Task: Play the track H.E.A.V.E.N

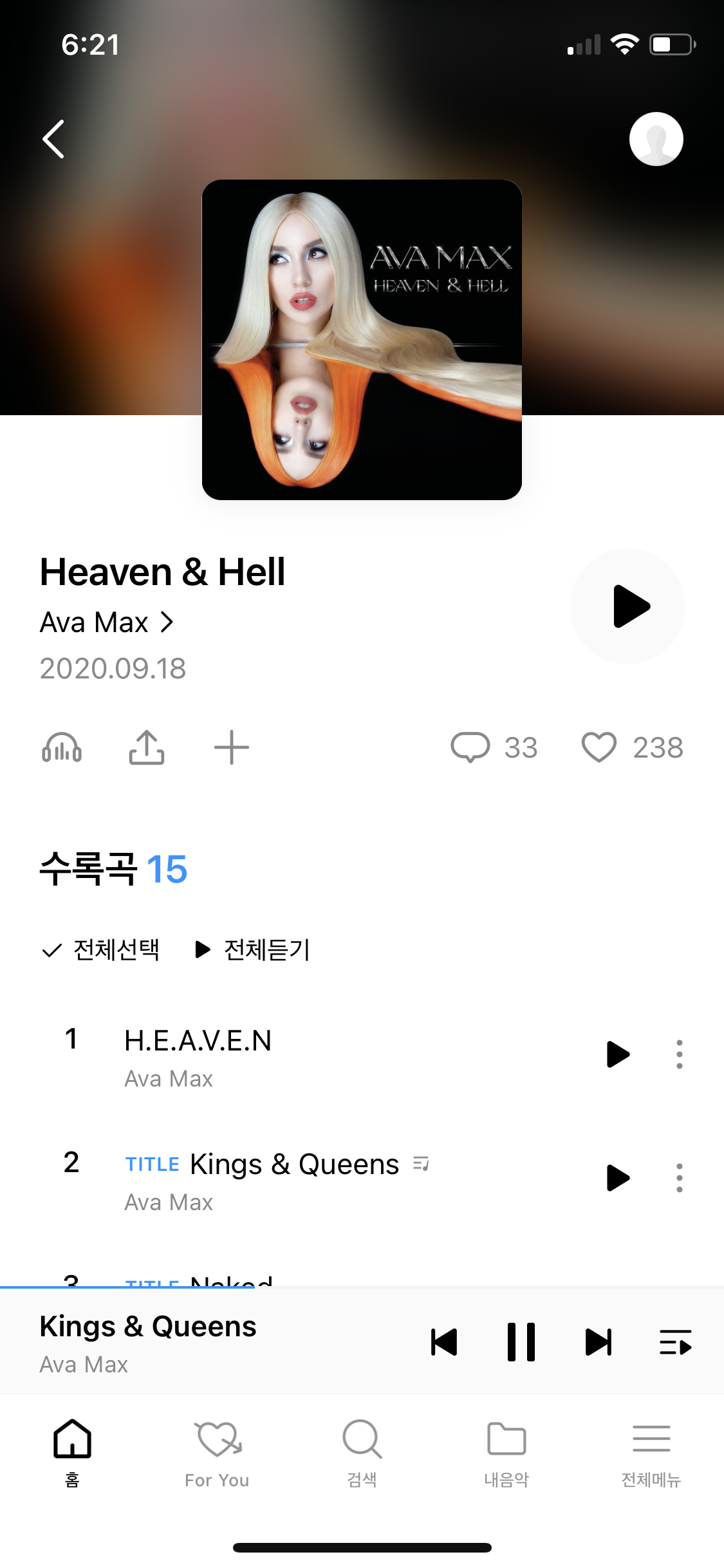Action: tap(618, 1054)
